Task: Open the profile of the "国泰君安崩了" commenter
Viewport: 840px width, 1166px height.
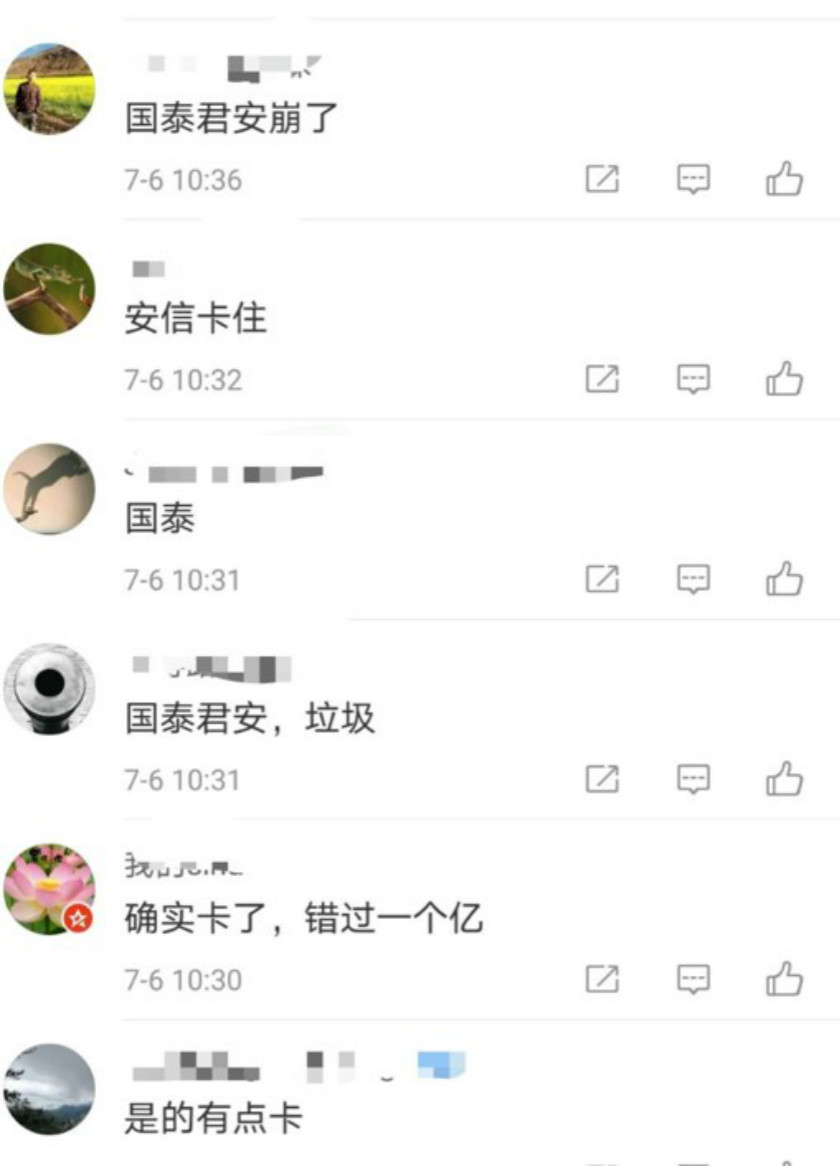Action: point(49,89)
